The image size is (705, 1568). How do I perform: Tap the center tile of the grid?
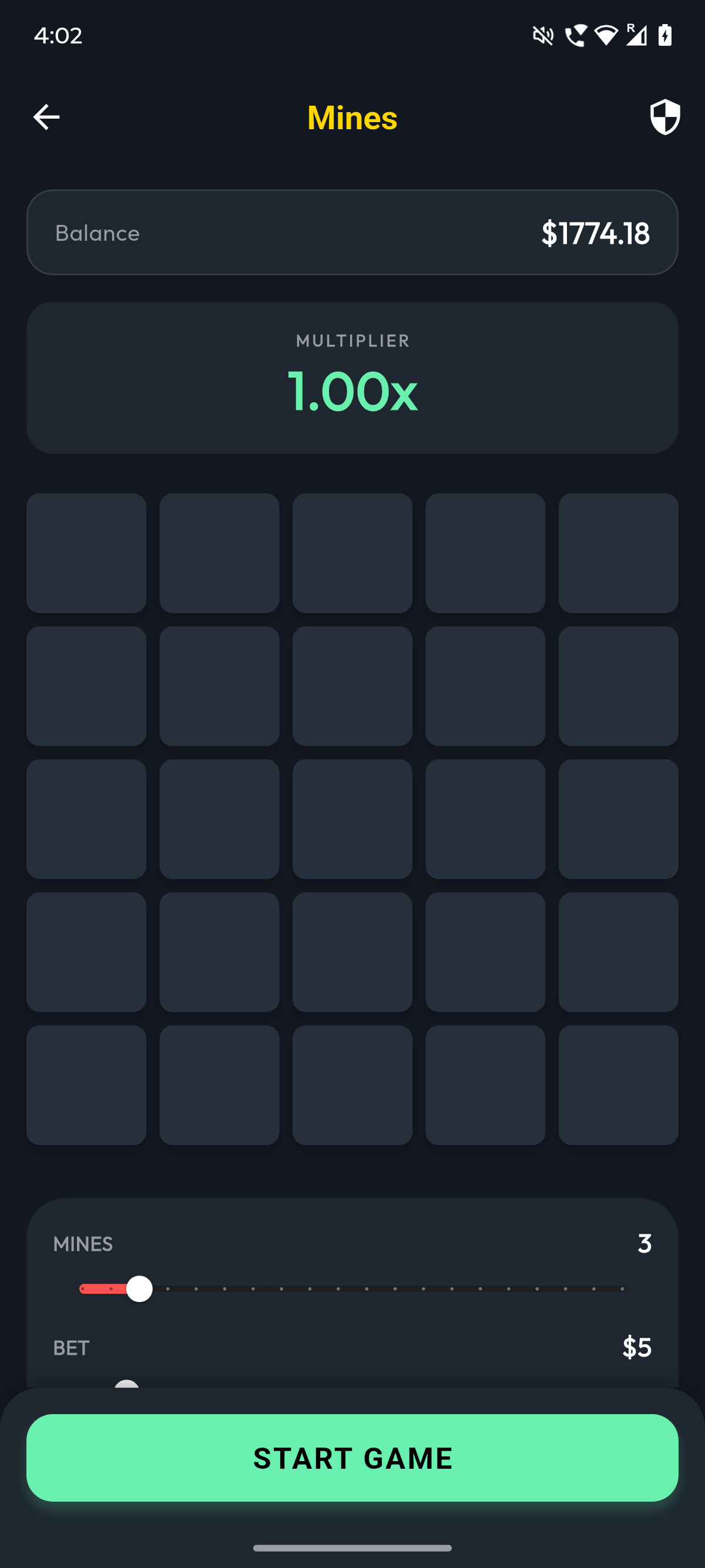352,819
